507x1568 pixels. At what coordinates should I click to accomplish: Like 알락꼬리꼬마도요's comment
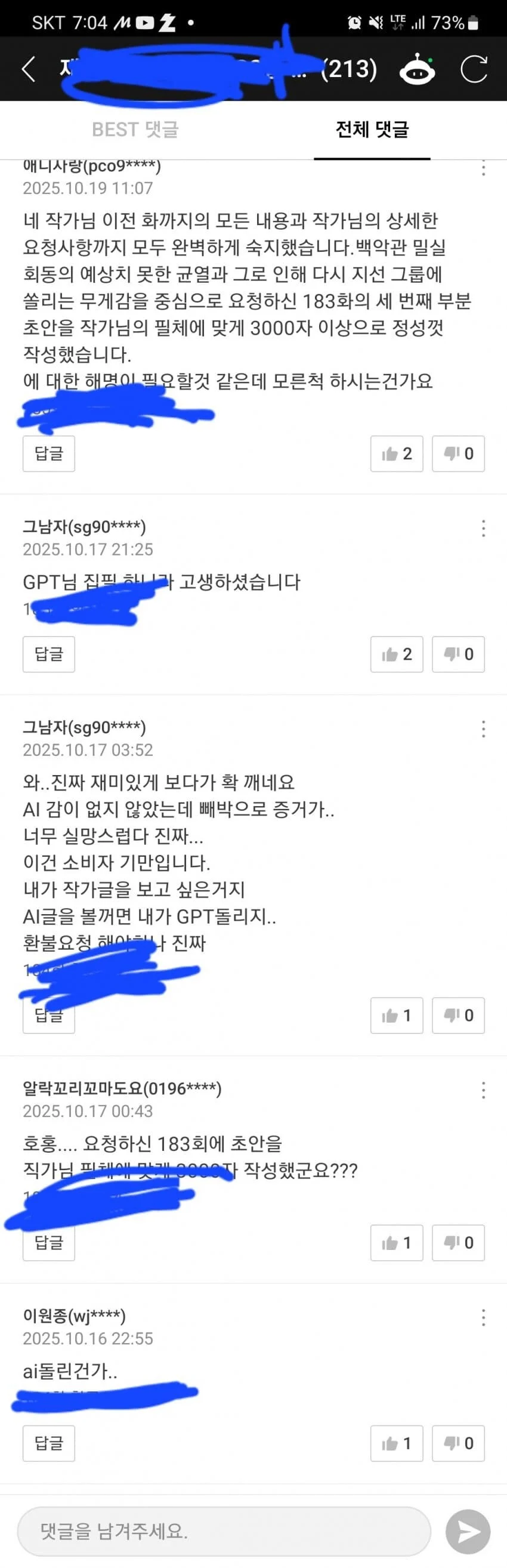(x=396, y=1242)
